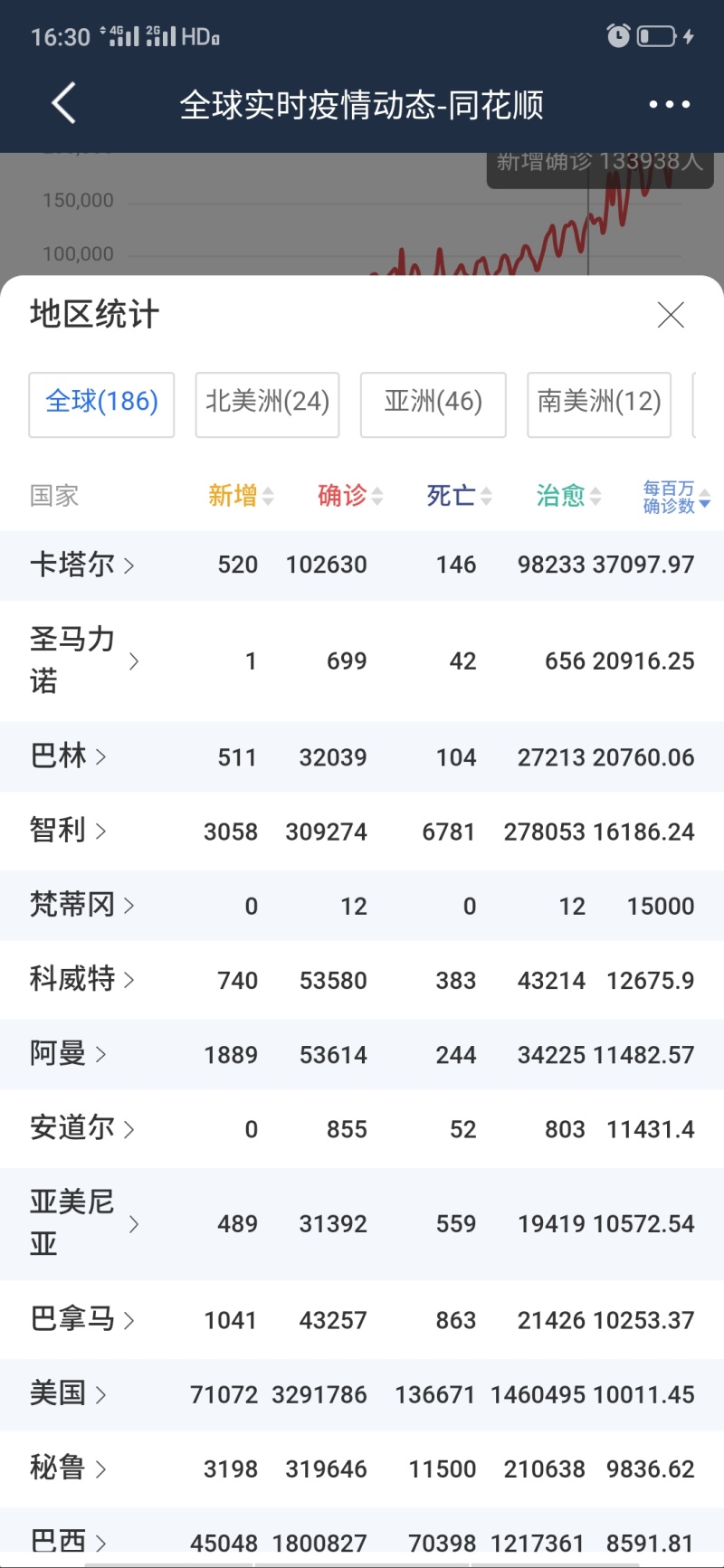Image resolution: width=724 pixels, height=1568 pixels.
Task: View 智利 country details
Action: point(362,831)
